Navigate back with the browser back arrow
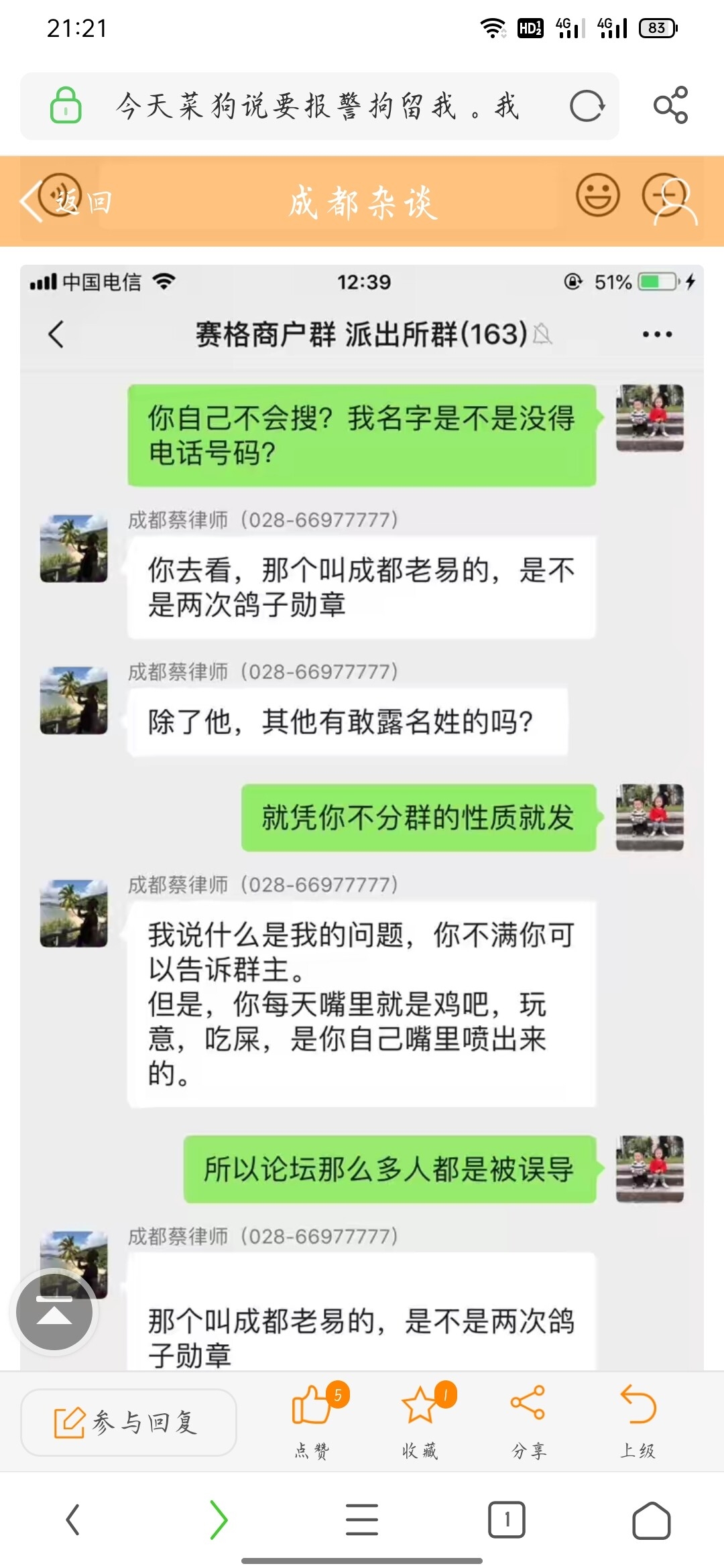Screen dimensions: 724x1568 [x=72, y=1520]
